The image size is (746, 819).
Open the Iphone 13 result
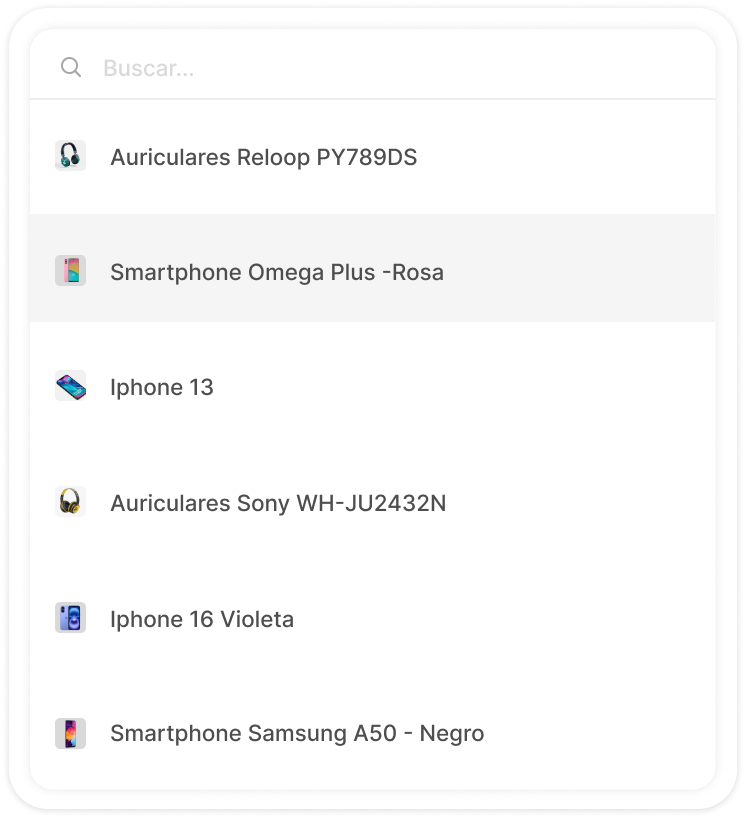pyautogui.click(x=162, y=387)
